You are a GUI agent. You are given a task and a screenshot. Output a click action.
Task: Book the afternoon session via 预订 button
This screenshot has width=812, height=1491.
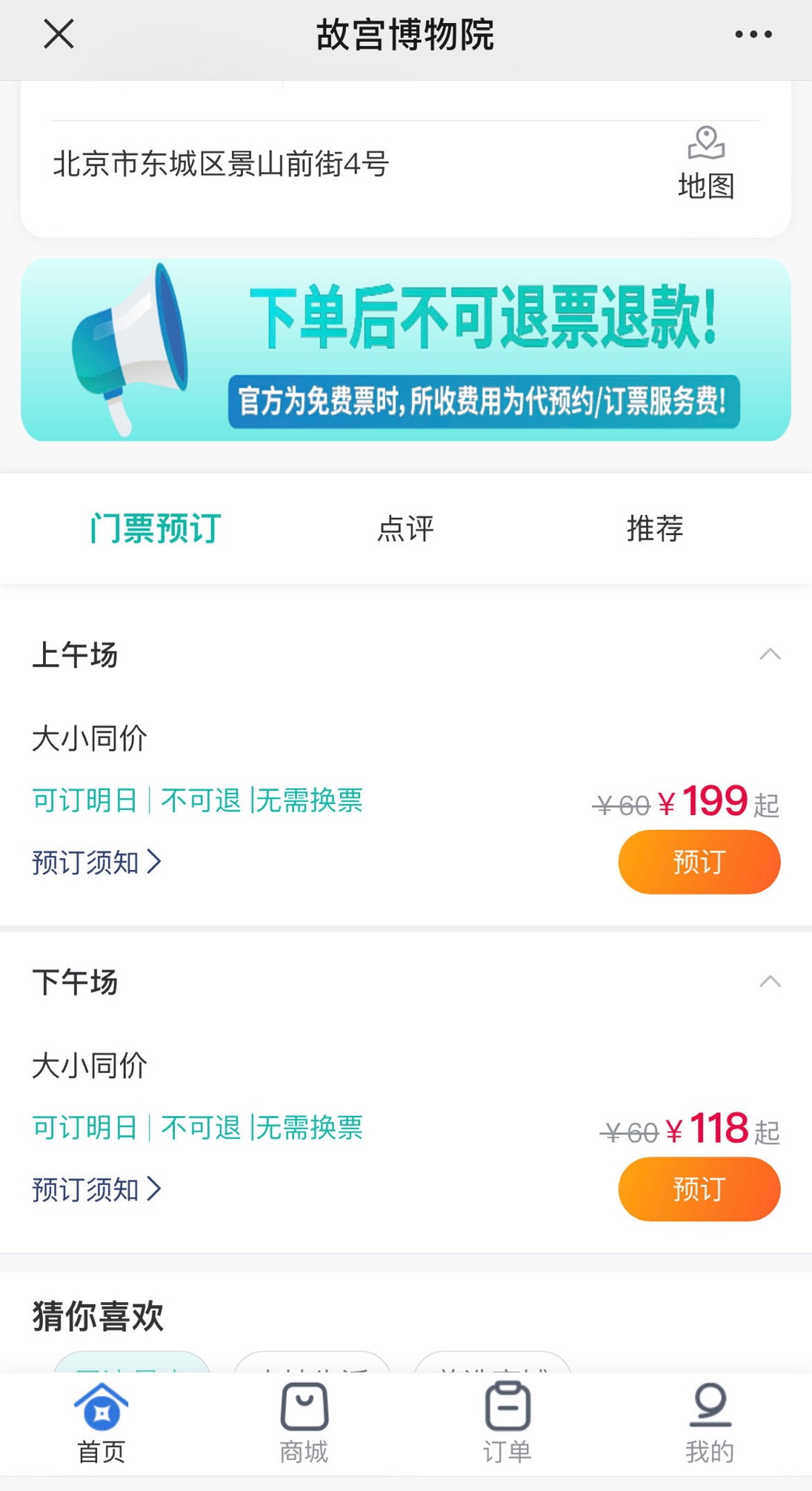699,1189
